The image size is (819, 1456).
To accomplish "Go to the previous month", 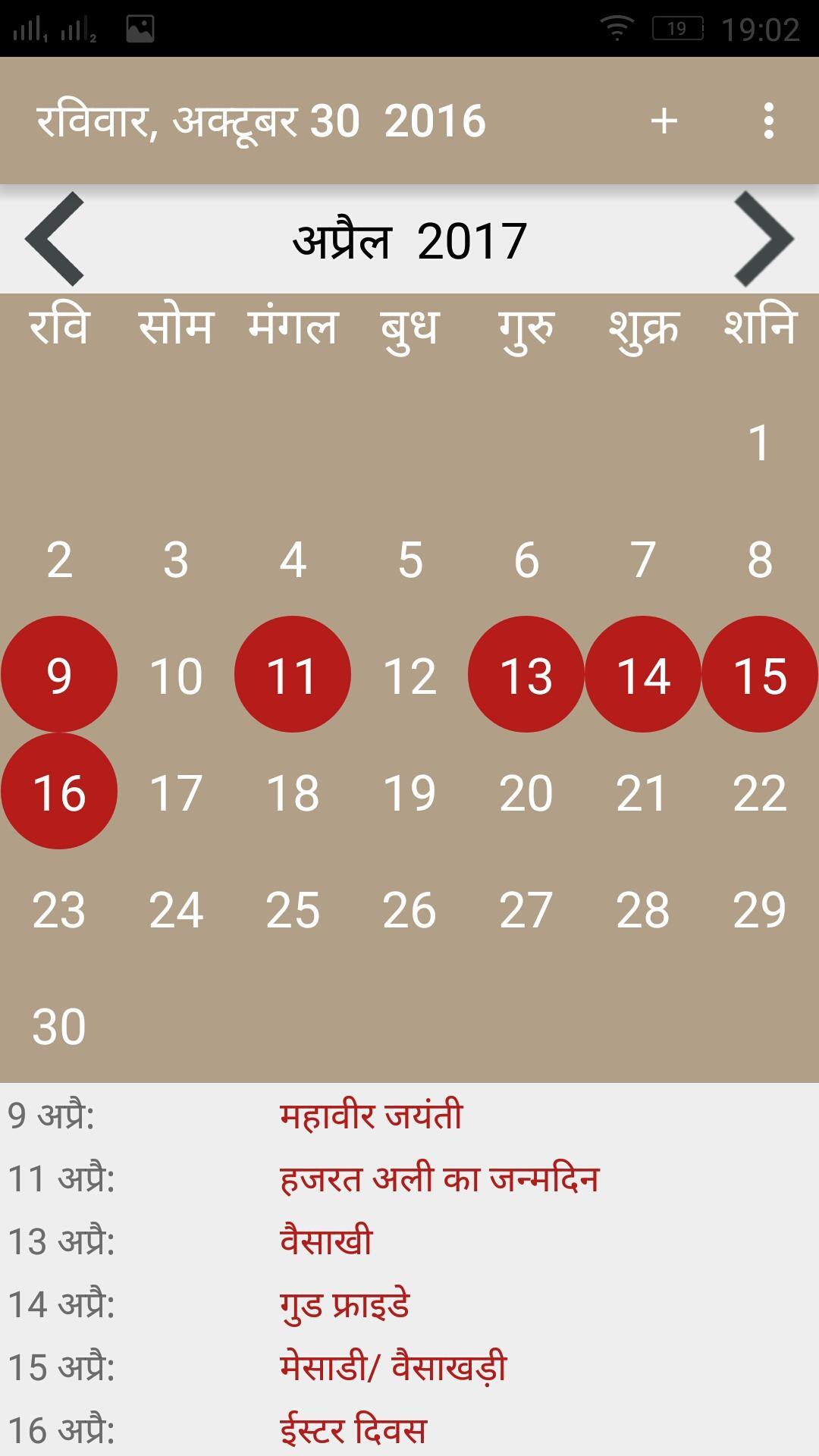I will [55, 240].
